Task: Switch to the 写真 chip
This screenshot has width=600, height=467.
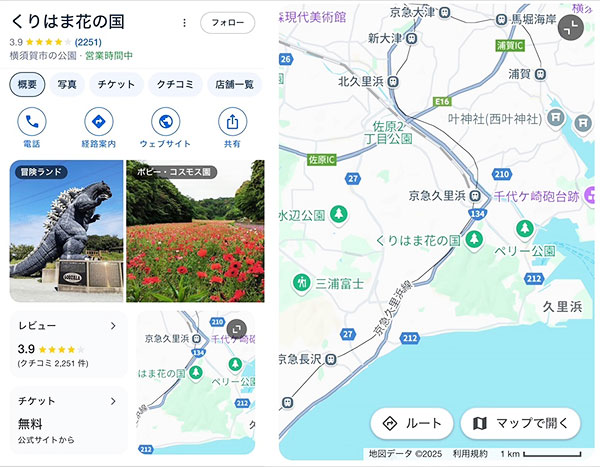Action: [67, 85]
